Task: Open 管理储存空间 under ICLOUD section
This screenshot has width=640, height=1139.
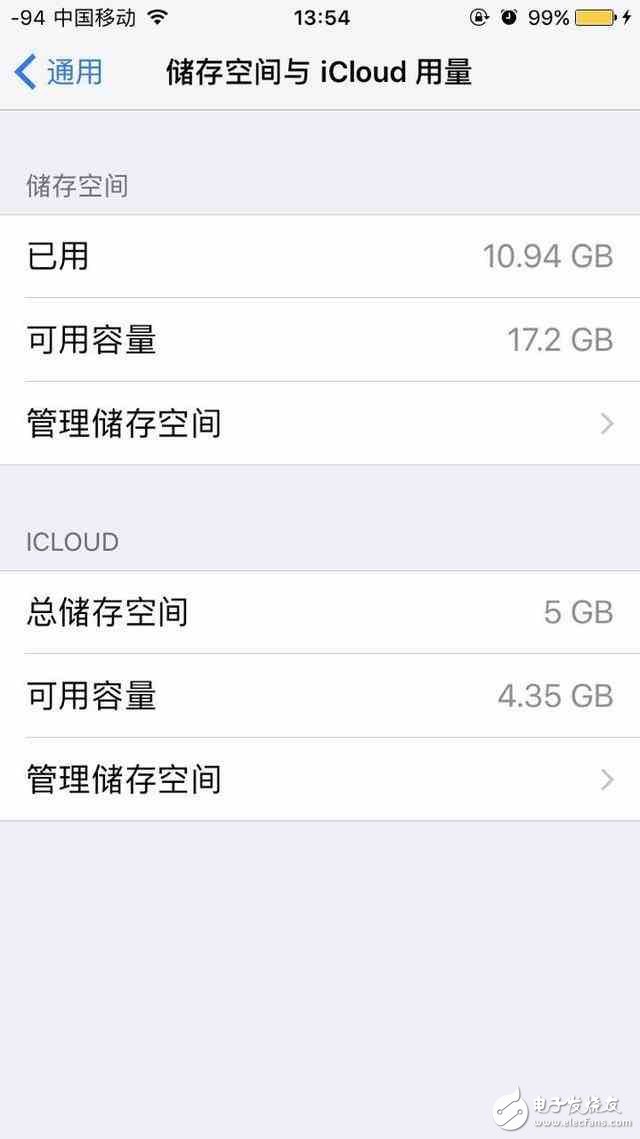Action: pyautogui.click(x=320, y=779)
